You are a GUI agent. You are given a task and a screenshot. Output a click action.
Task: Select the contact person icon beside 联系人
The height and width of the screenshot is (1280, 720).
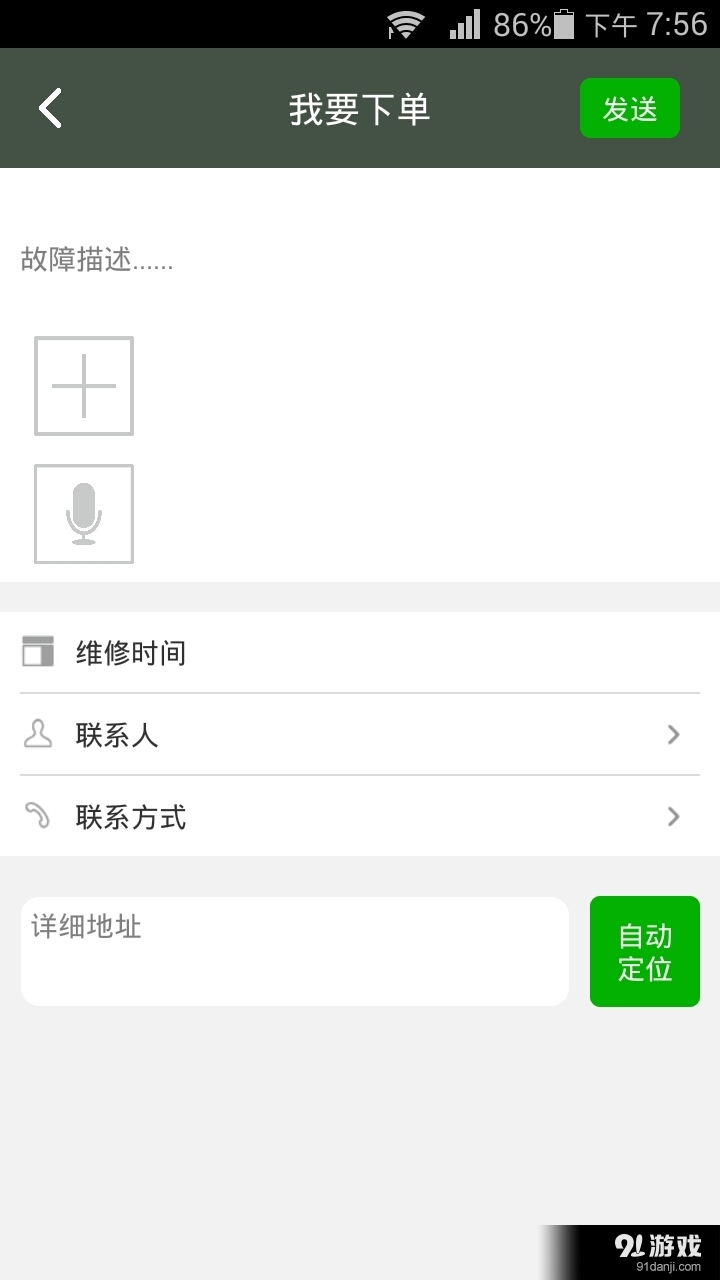click(x=37, y=734)
